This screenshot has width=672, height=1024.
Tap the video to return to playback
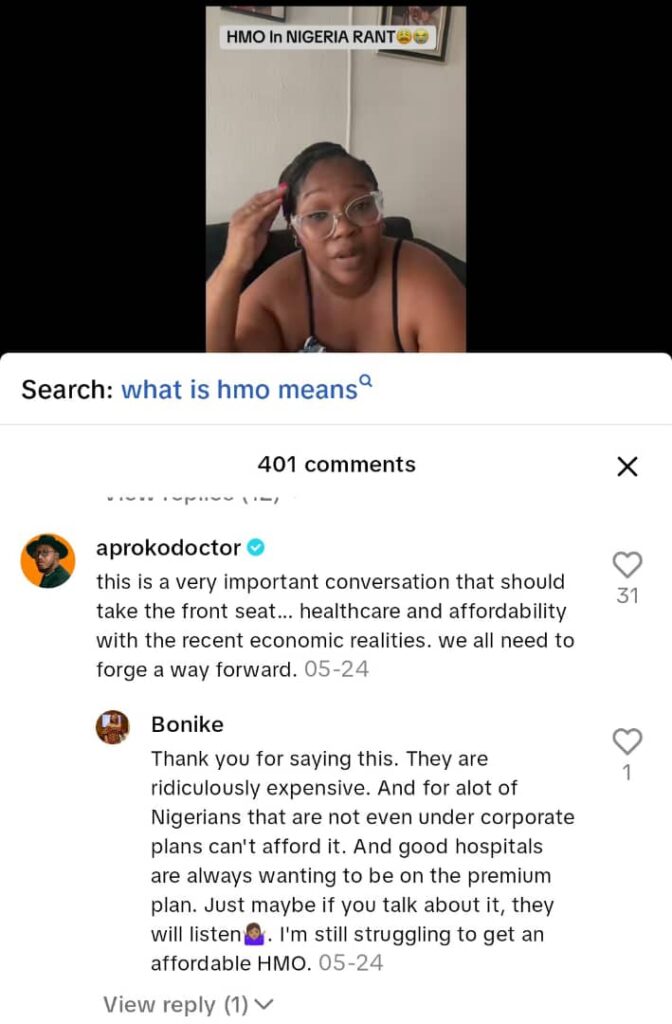(x=336, y=180)
